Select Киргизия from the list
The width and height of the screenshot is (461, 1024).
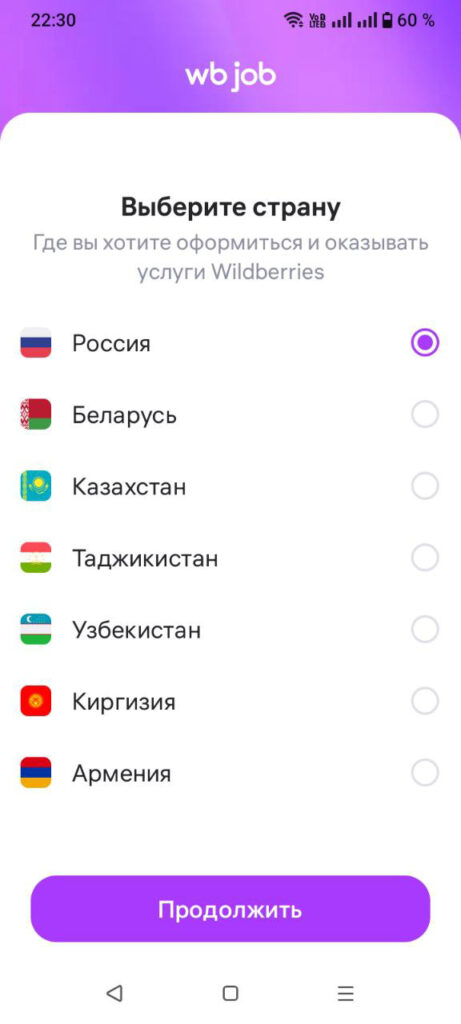click(230, 702)
